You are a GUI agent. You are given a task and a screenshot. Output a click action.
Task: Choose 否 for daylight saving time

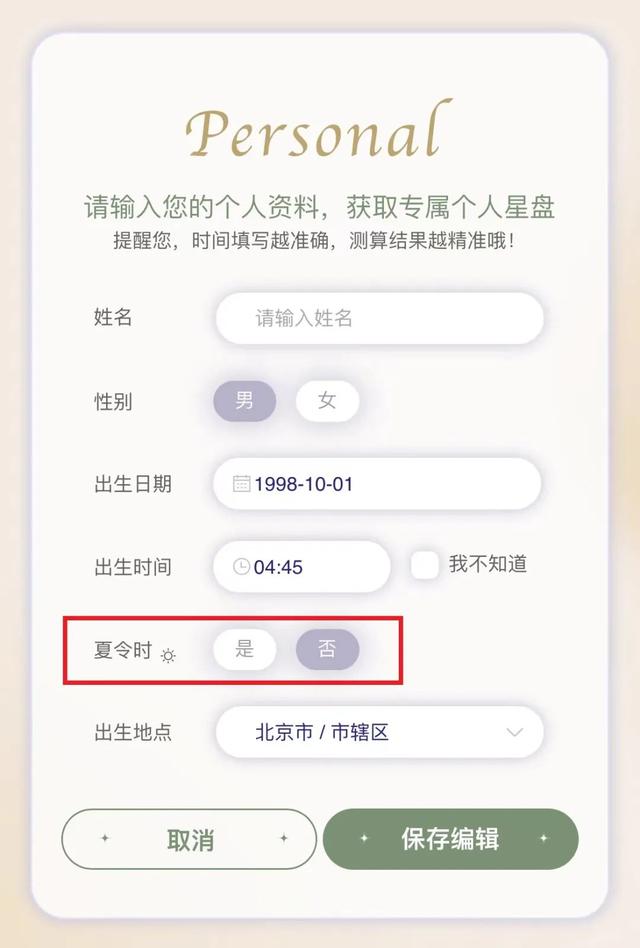(327, 649)
